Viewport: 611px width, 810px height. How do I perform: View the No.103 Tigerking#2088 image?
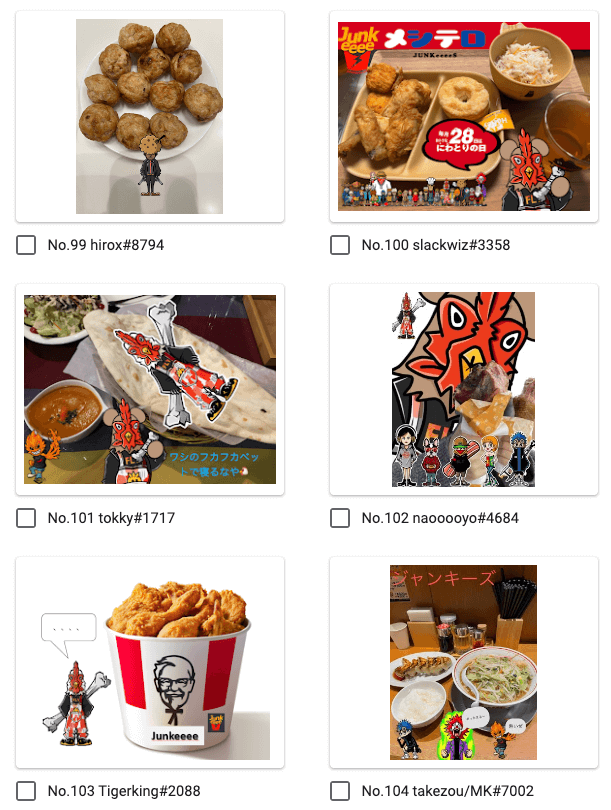pyautogui.click(x=150, y=662)
